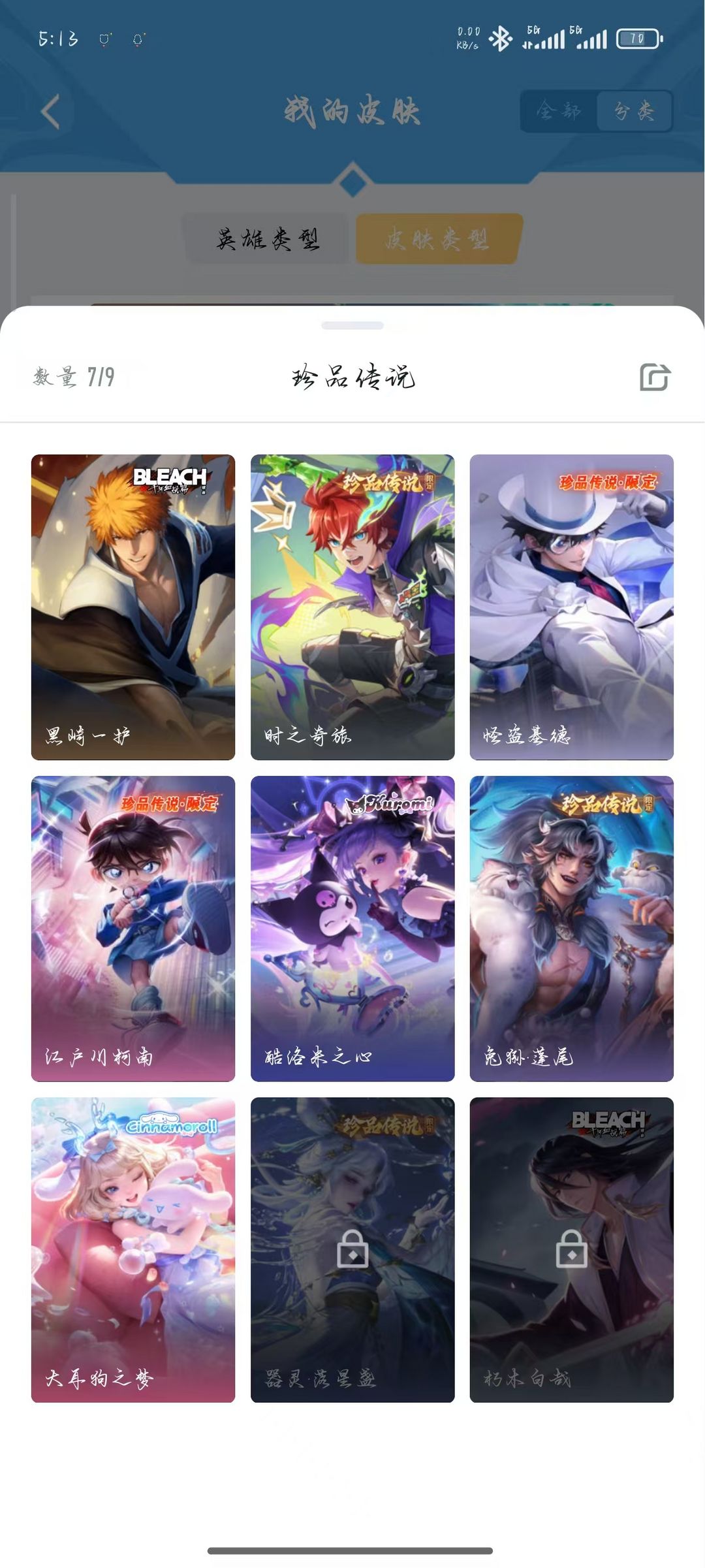This screenshot has width=705, height=1568.
Task: Switch to the 全部 segment
Action: [559, 111]
